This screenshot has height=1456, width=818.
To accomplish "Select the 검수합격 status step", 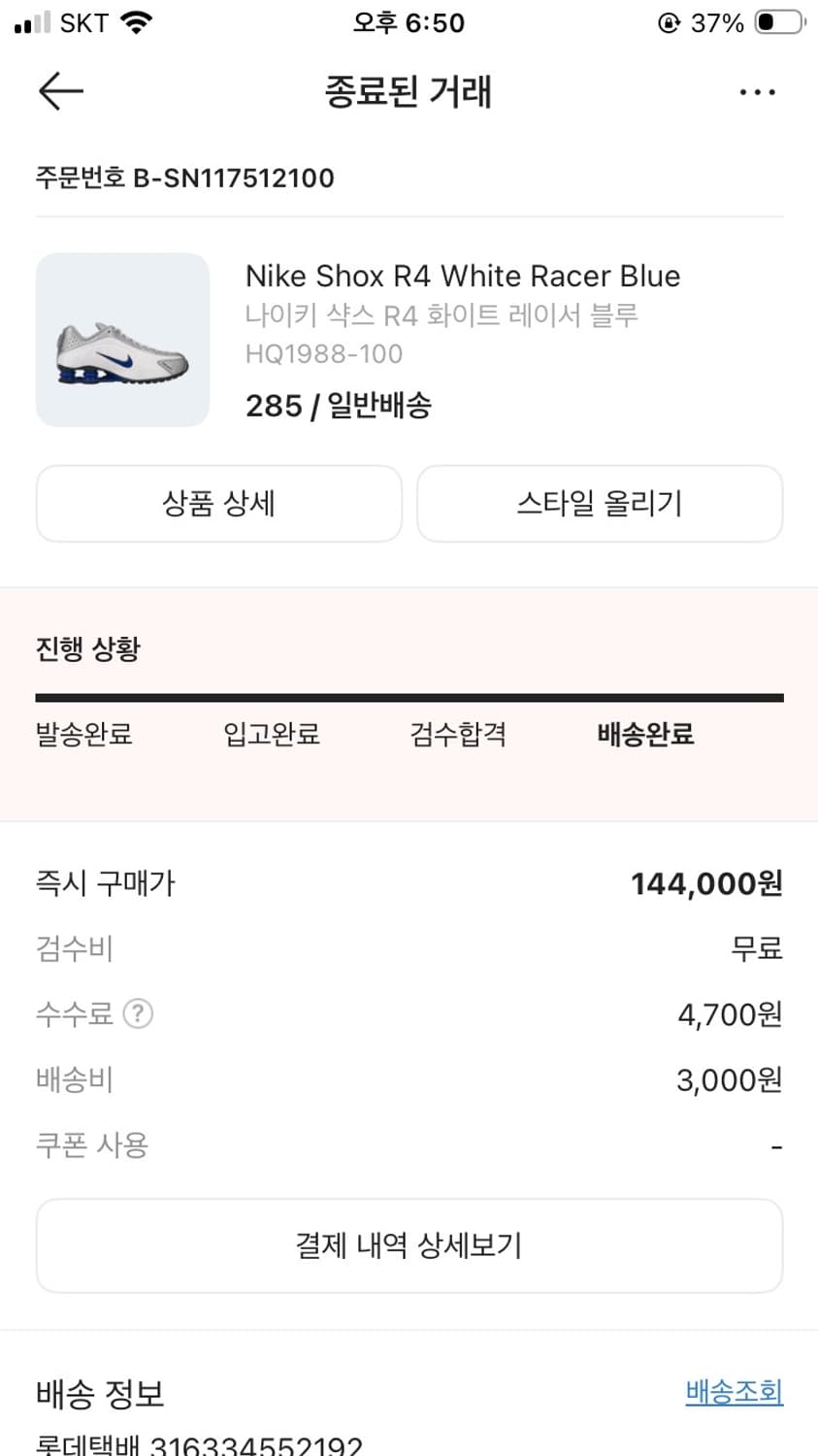I will [x=457, y=735].
